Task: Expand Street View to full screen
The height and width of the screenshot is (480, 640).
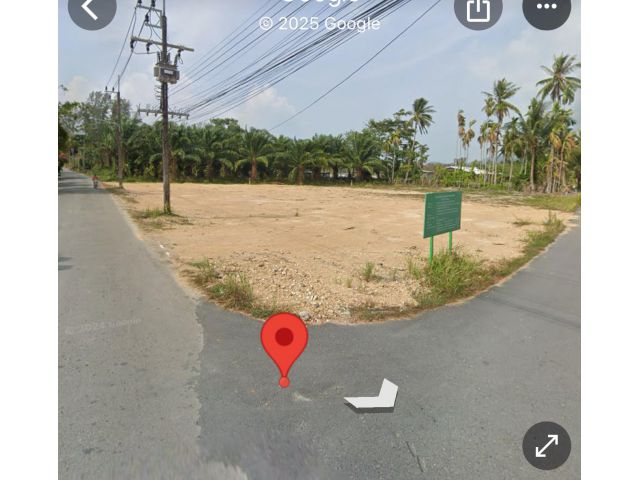Action: [x=546, y=446]
